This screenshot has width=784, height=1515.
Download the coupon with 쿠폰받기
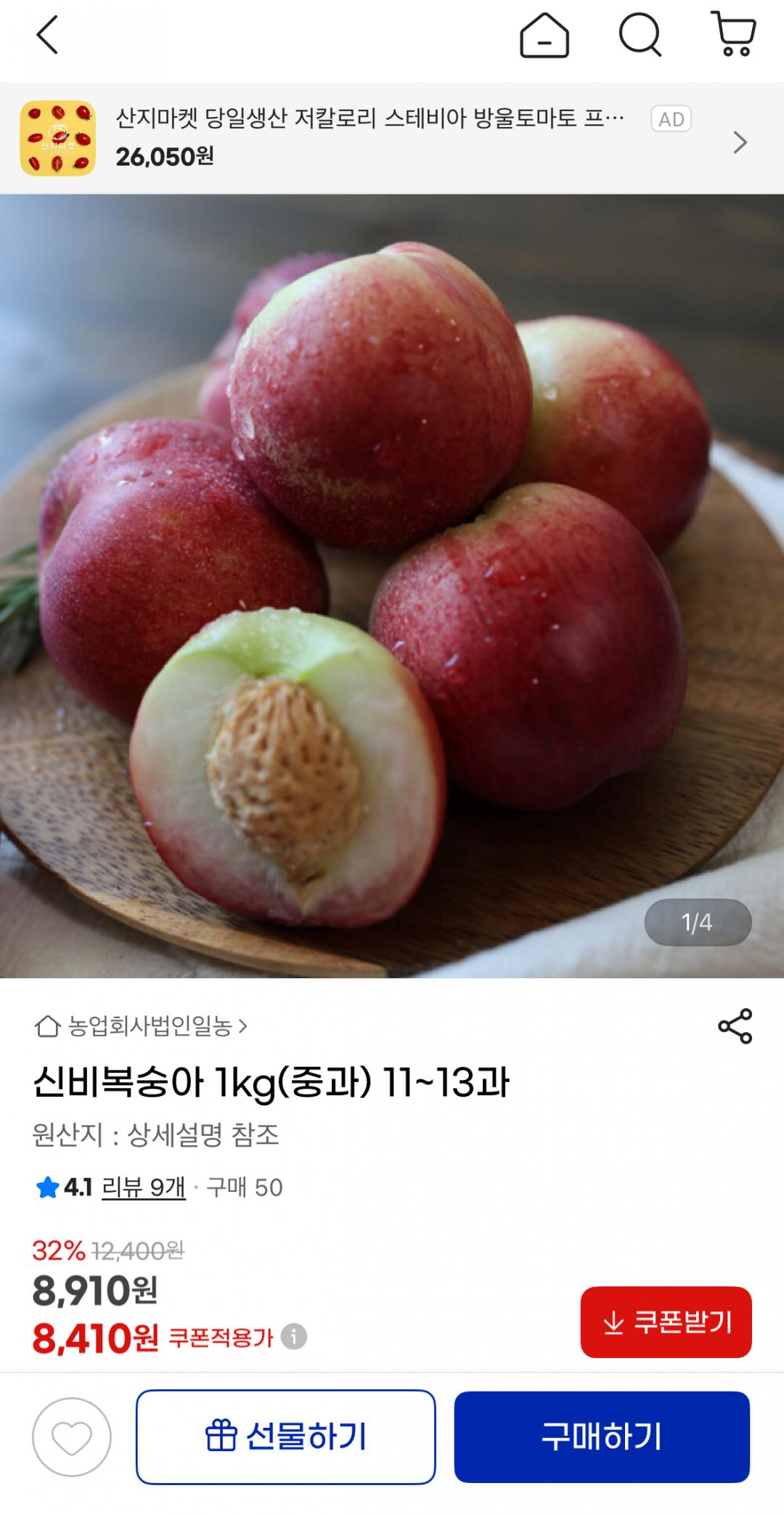point(666,1322)
